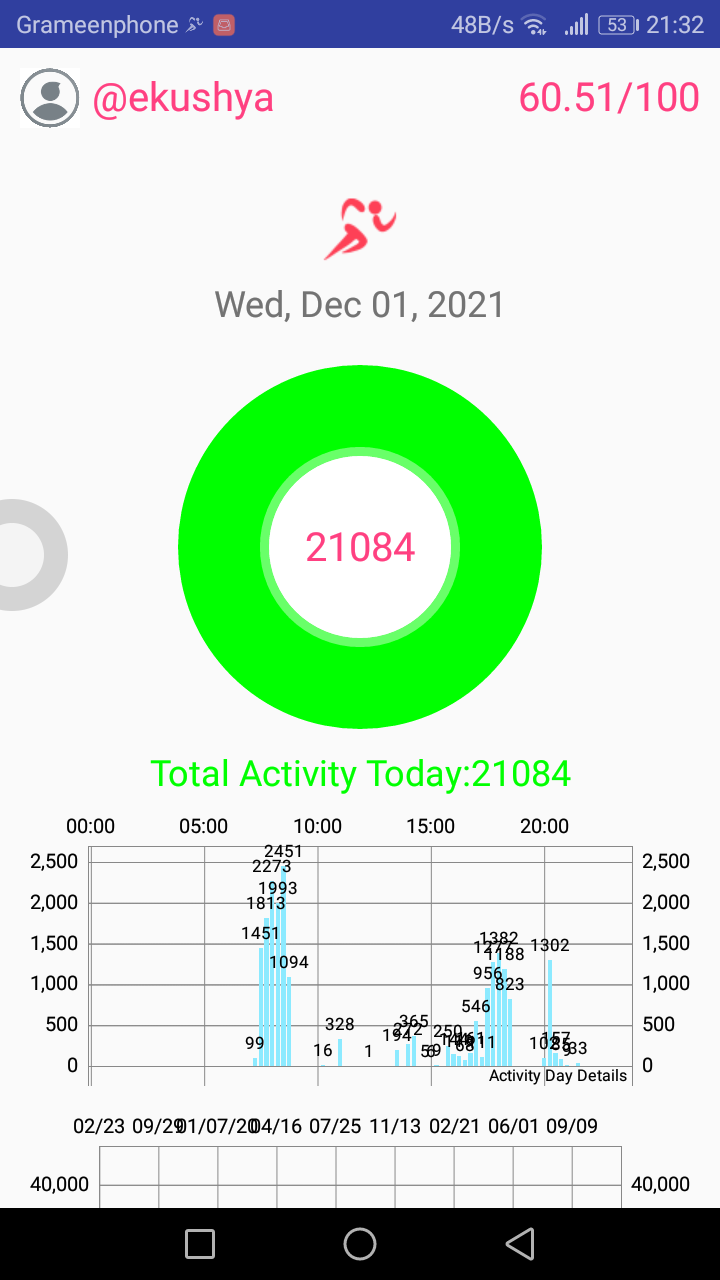The width and height of the screenshot is (720, 1280).
Task: Open the @ekushya username
Action: pyautogui.click(x=183, y=98)
